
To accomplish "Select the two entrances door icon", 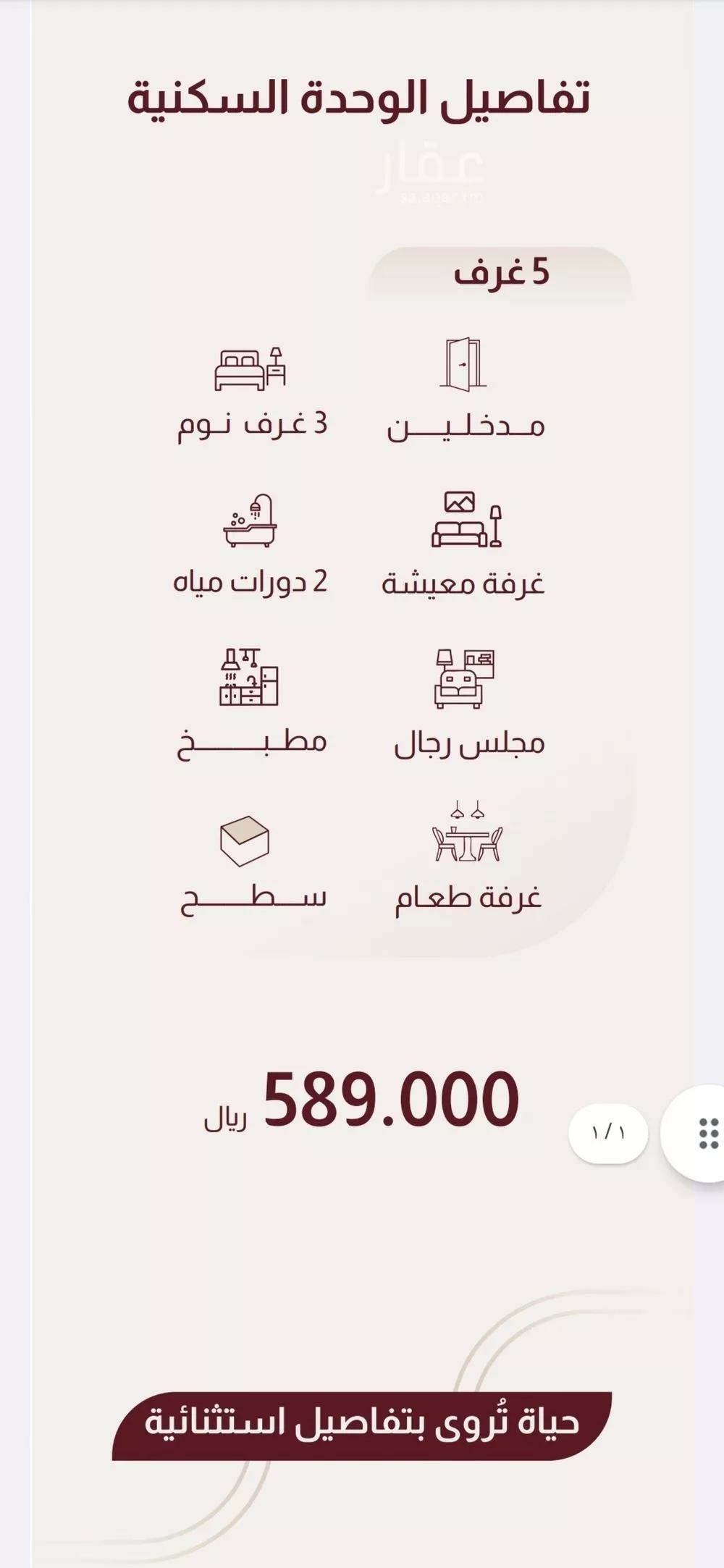I will [464, 363].
